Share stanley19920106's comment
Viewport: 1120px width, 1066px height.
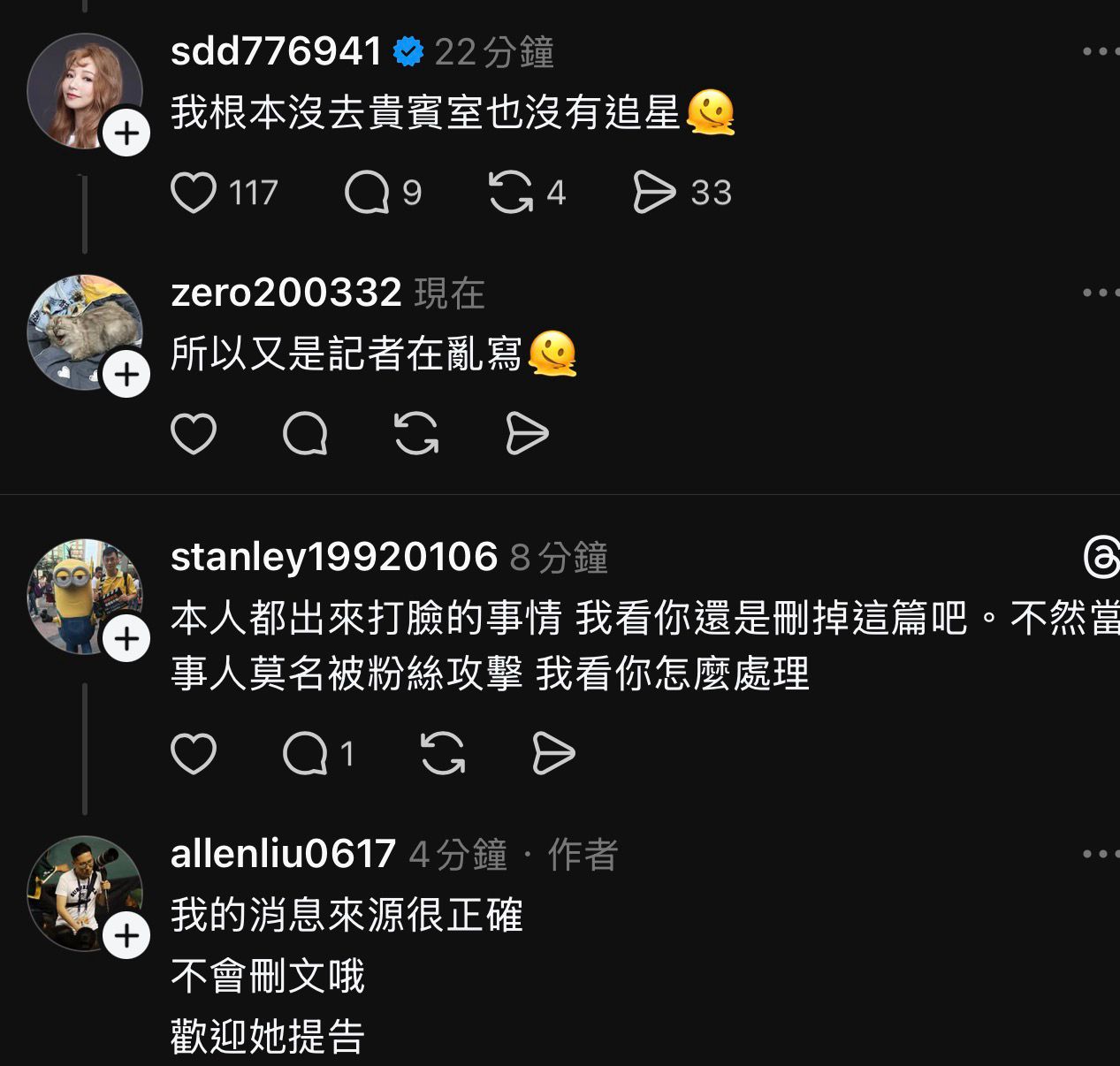click(x=553, y=754)
